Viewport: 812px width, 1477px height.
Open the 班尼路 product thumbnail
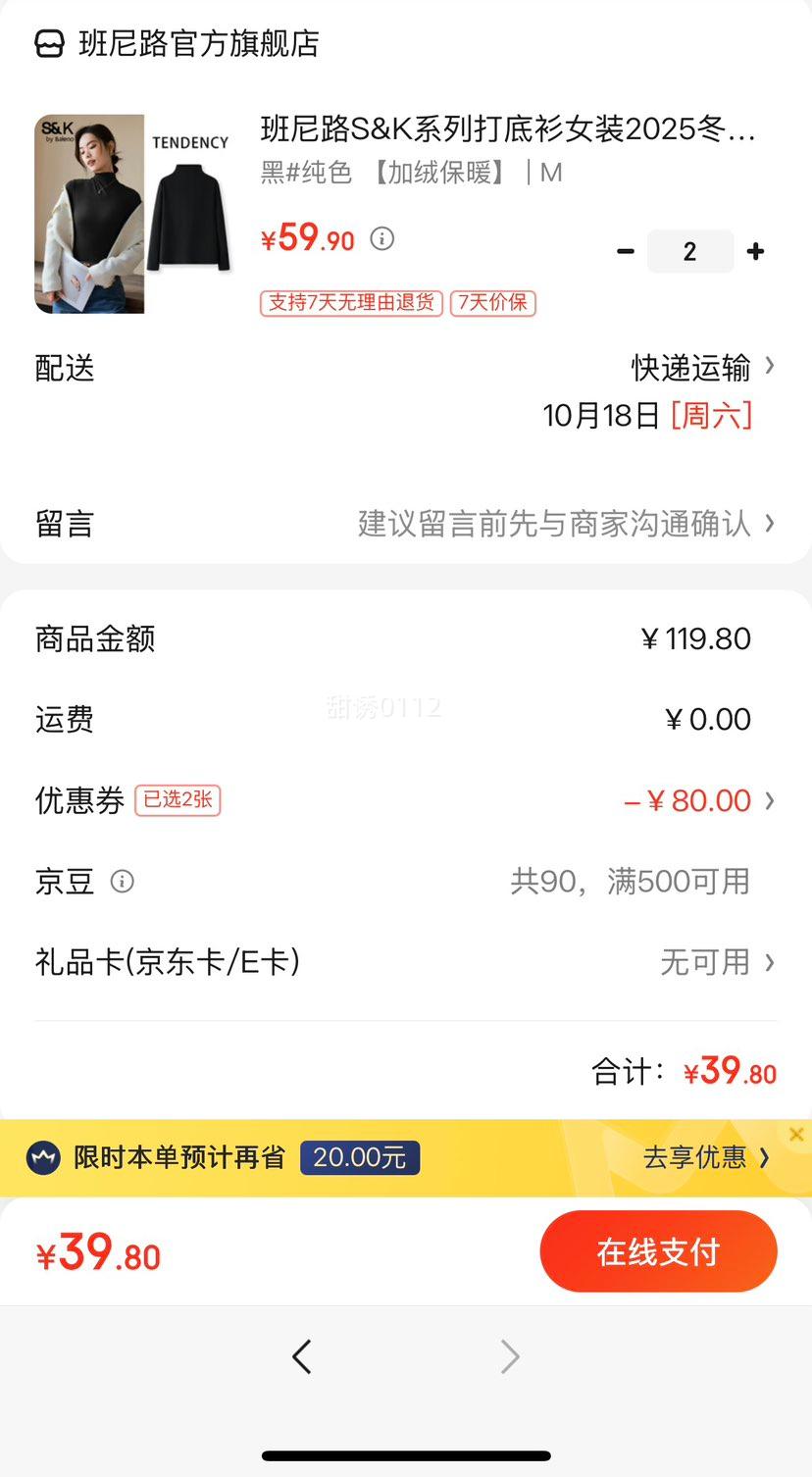(133, 214)
